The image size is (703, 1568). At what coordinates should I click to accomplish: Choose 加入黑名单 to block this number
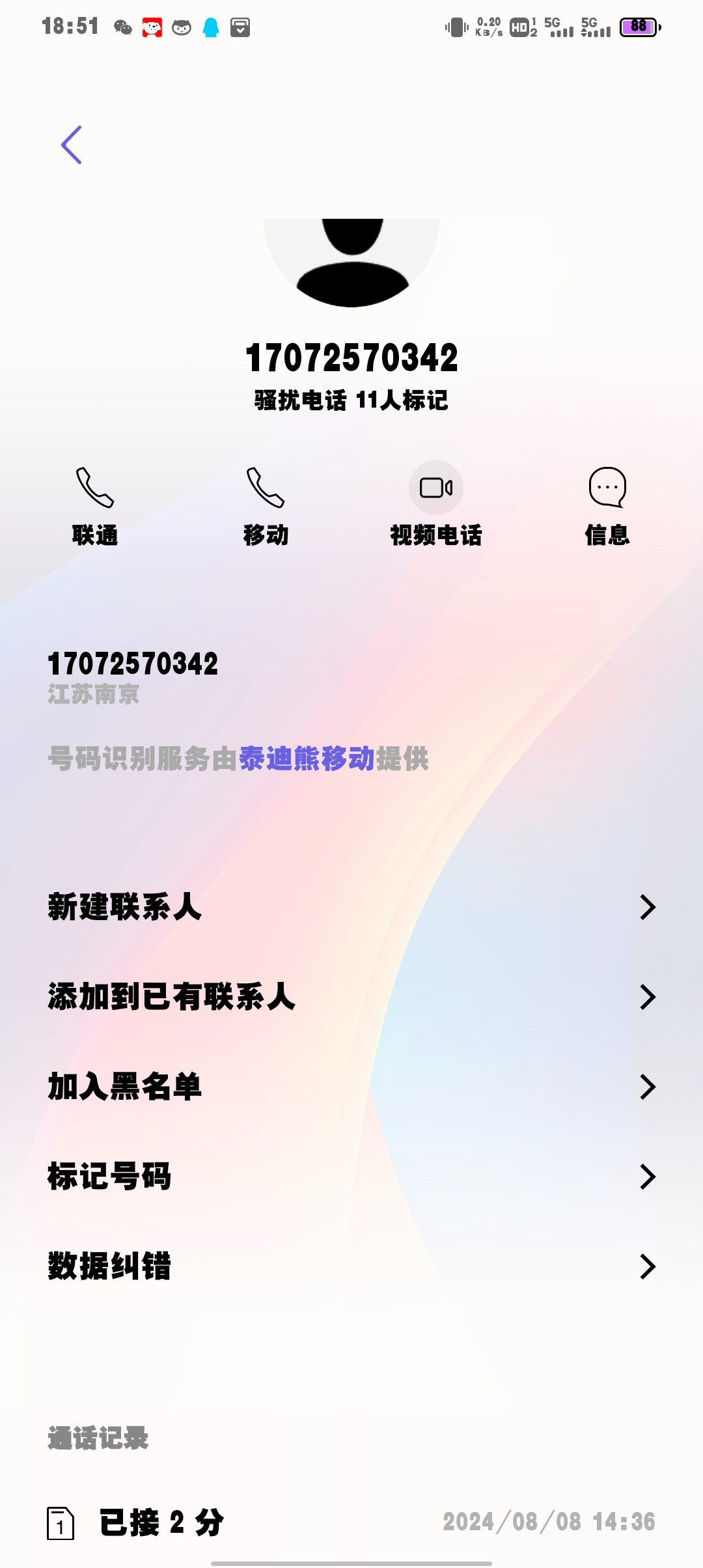click(351, 1086)
